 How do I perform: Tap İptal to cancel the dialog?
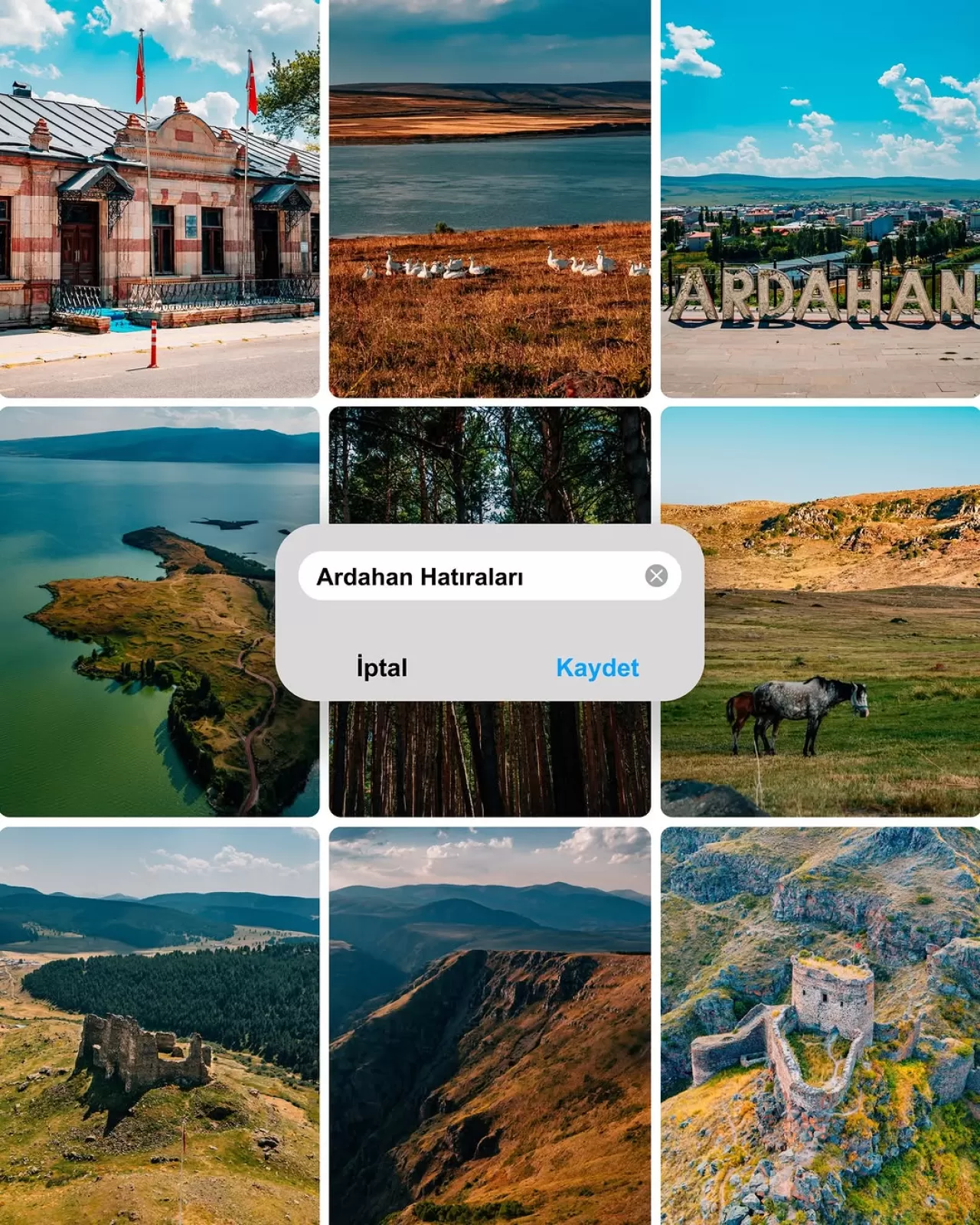(x=383, y=667)
